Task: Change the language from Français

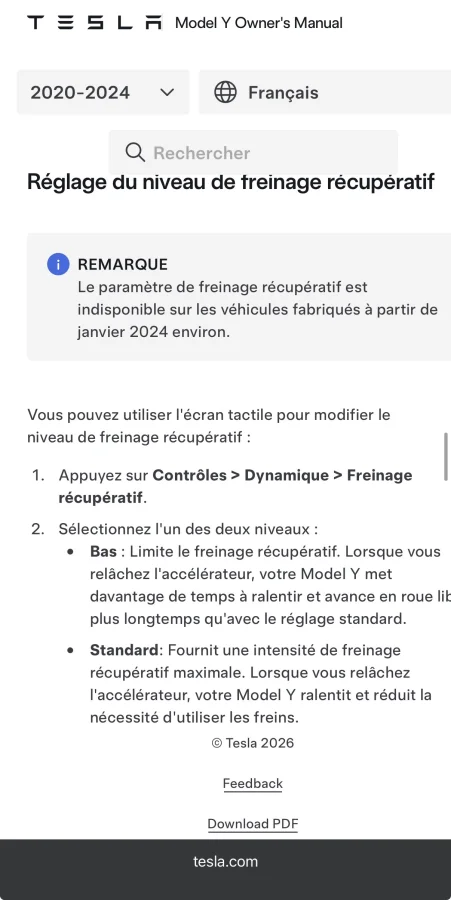Action: click(325, 92)
